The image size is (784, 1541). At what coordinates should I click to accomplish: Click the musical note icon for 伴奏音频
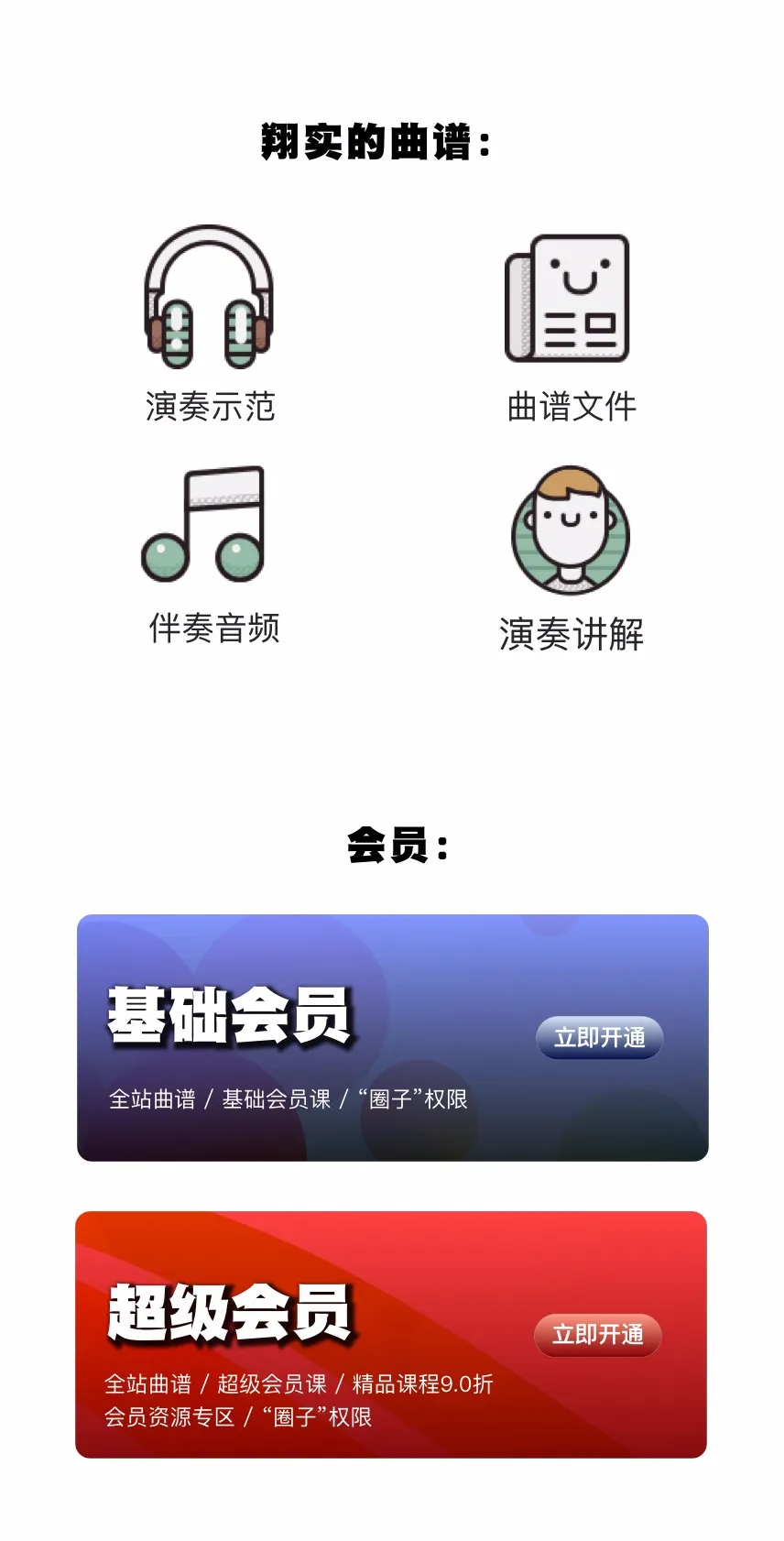click(203, 527)
